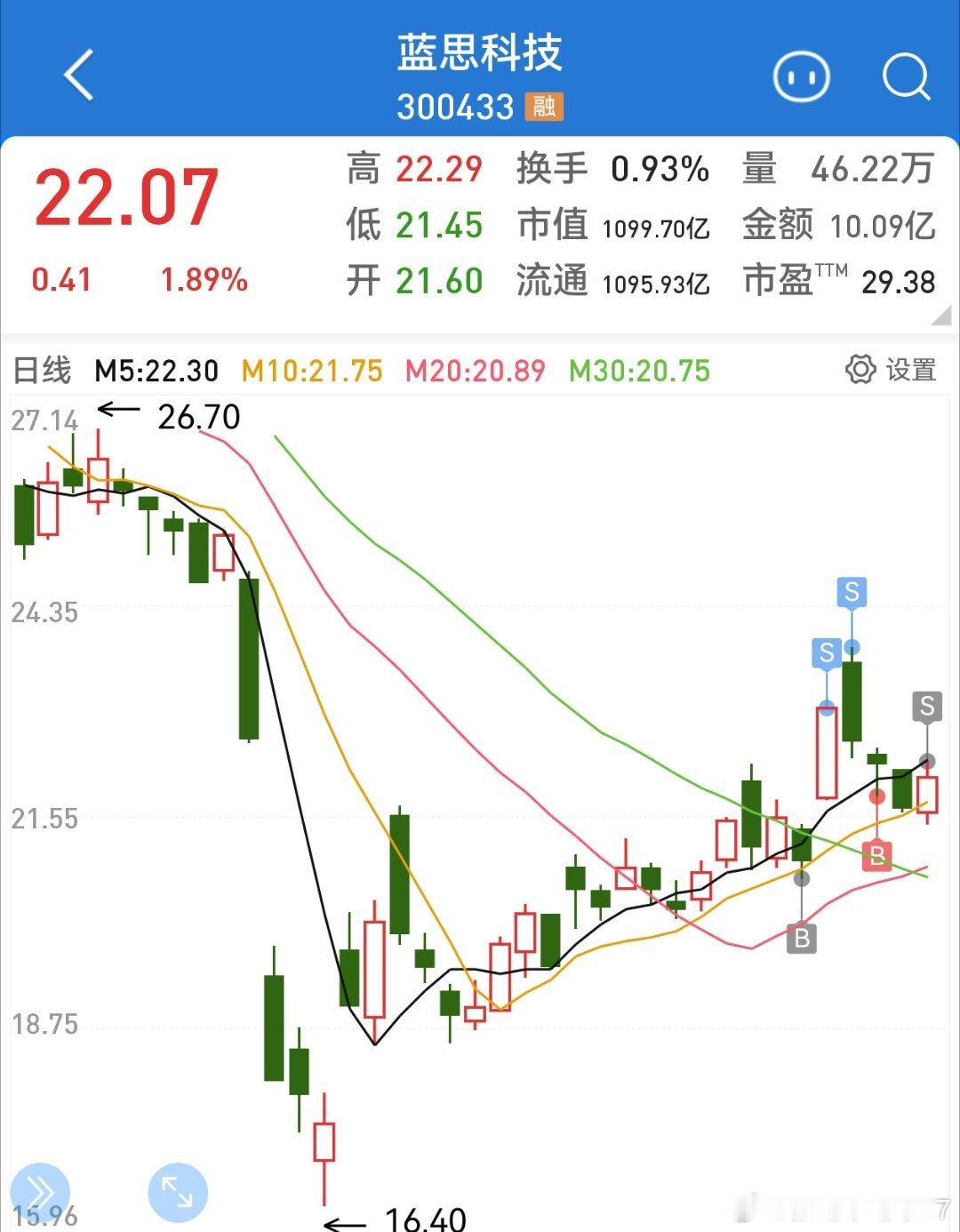Open stock search magnifier
Image resolution: width=960 pixels, height=1232 pixels.
click(x=905, y=77)
